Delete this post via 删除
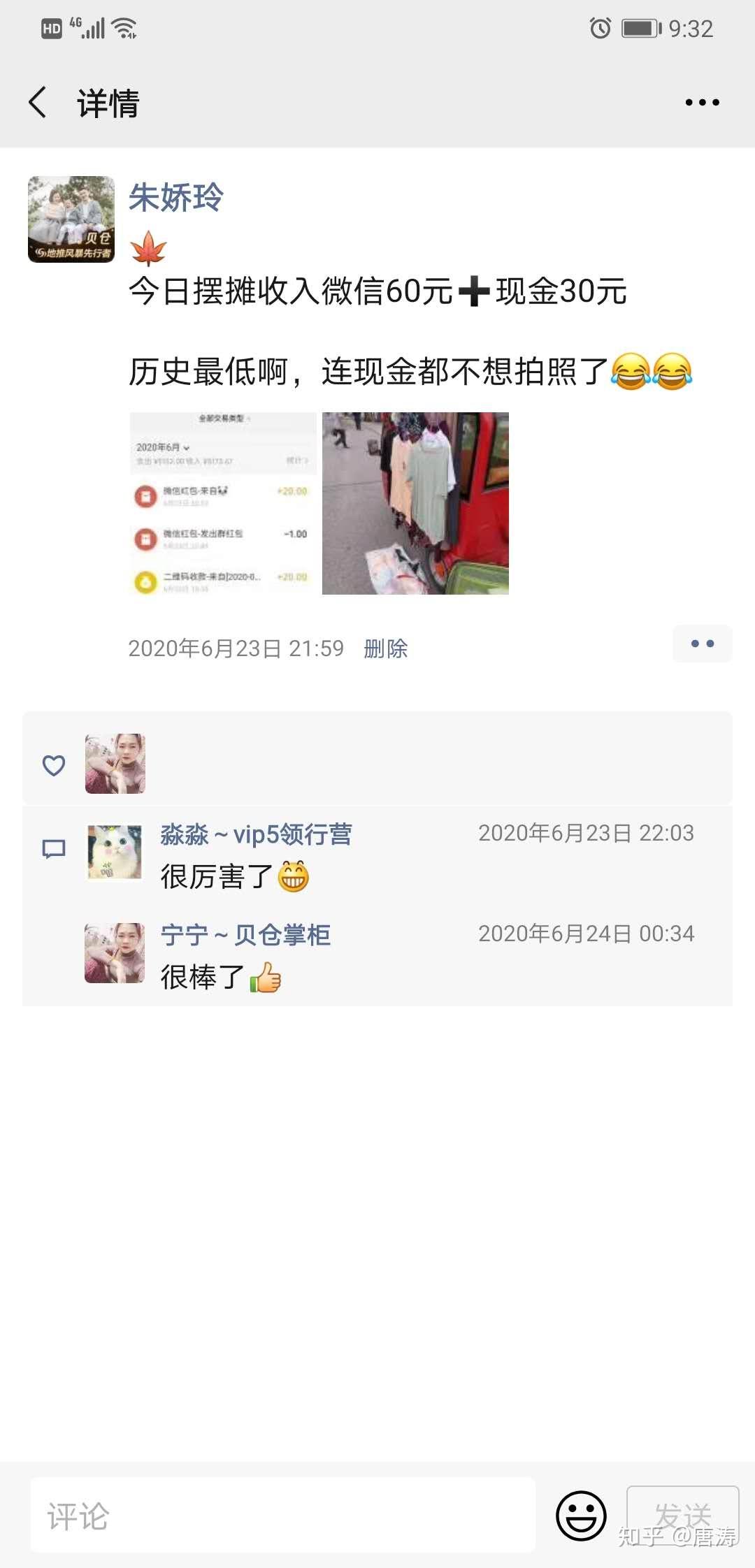Viewport: 755px width, 1568px height. tap(385, 648)
